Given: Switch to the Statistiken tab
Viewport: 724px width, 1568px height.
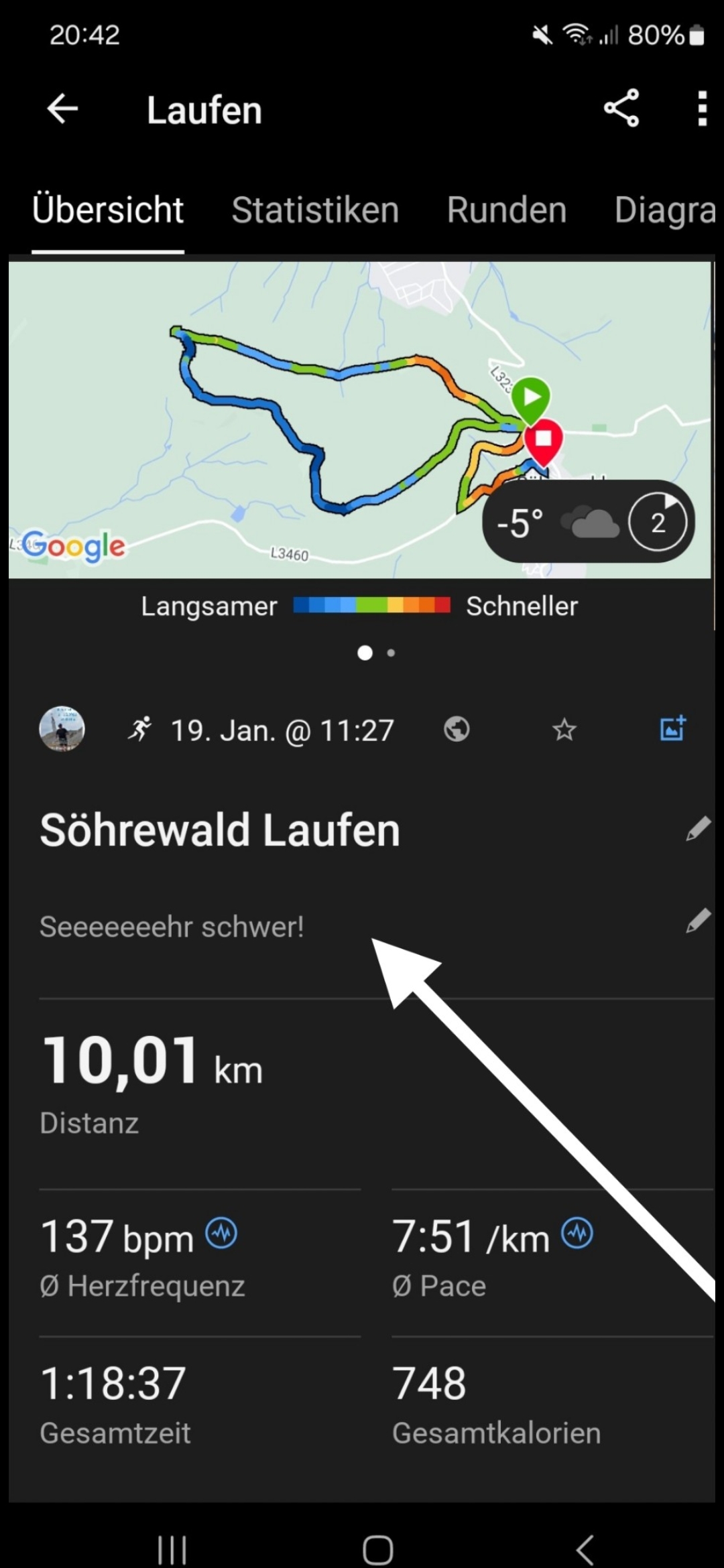Looking at the screenshot, I should [x=315, y=210].
